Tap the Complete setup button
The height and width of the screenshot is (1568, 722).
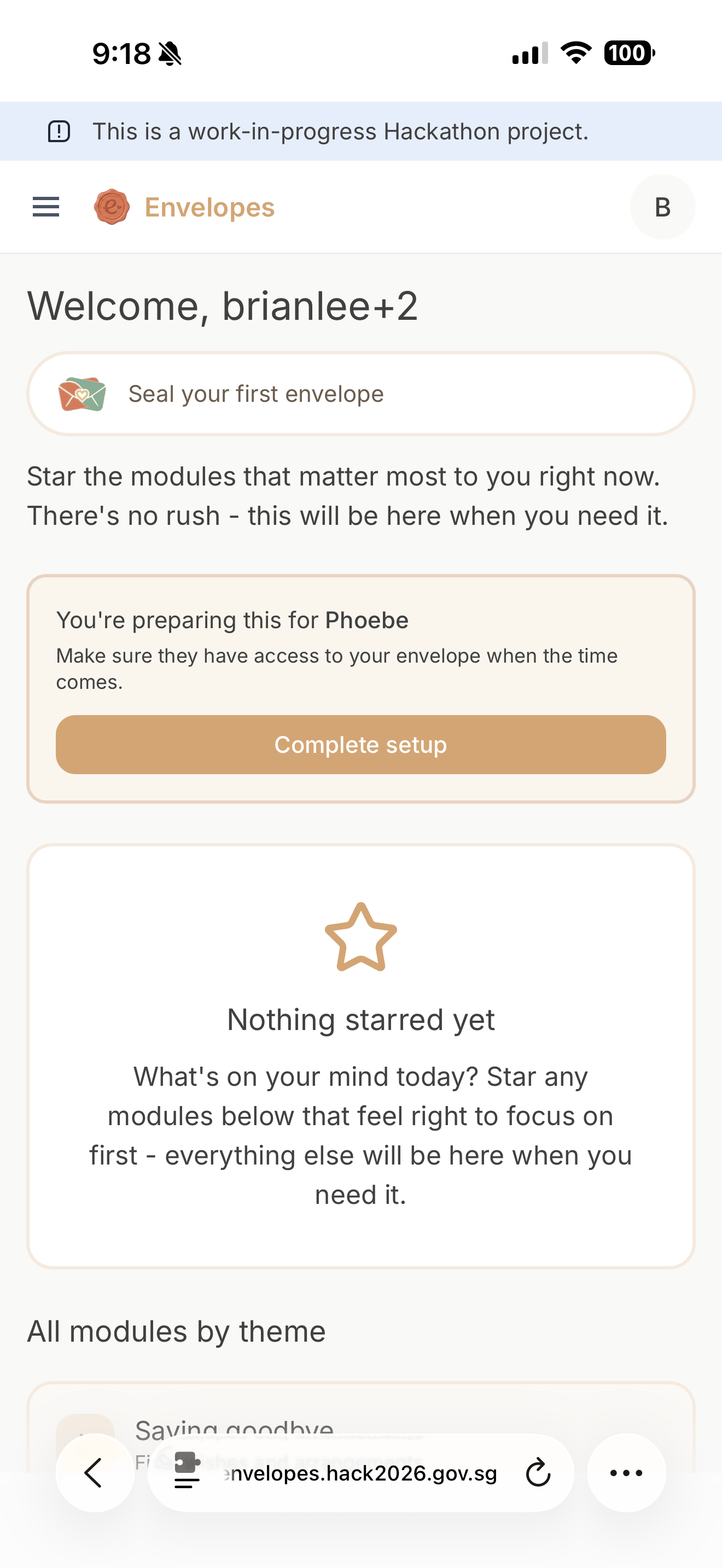pos(360,745)
